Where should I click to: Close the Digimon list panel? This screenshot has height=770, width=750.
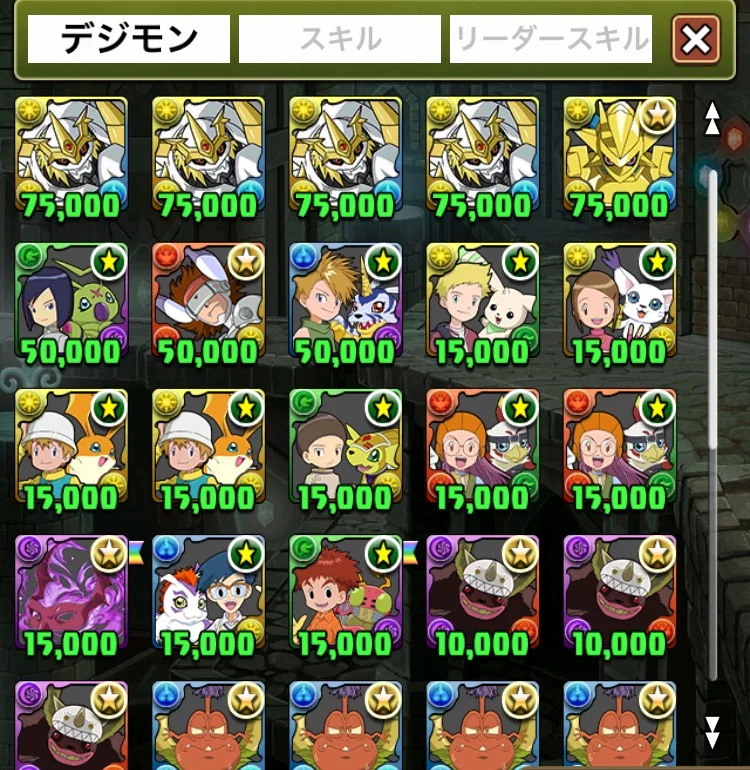[x=695, y=40]
